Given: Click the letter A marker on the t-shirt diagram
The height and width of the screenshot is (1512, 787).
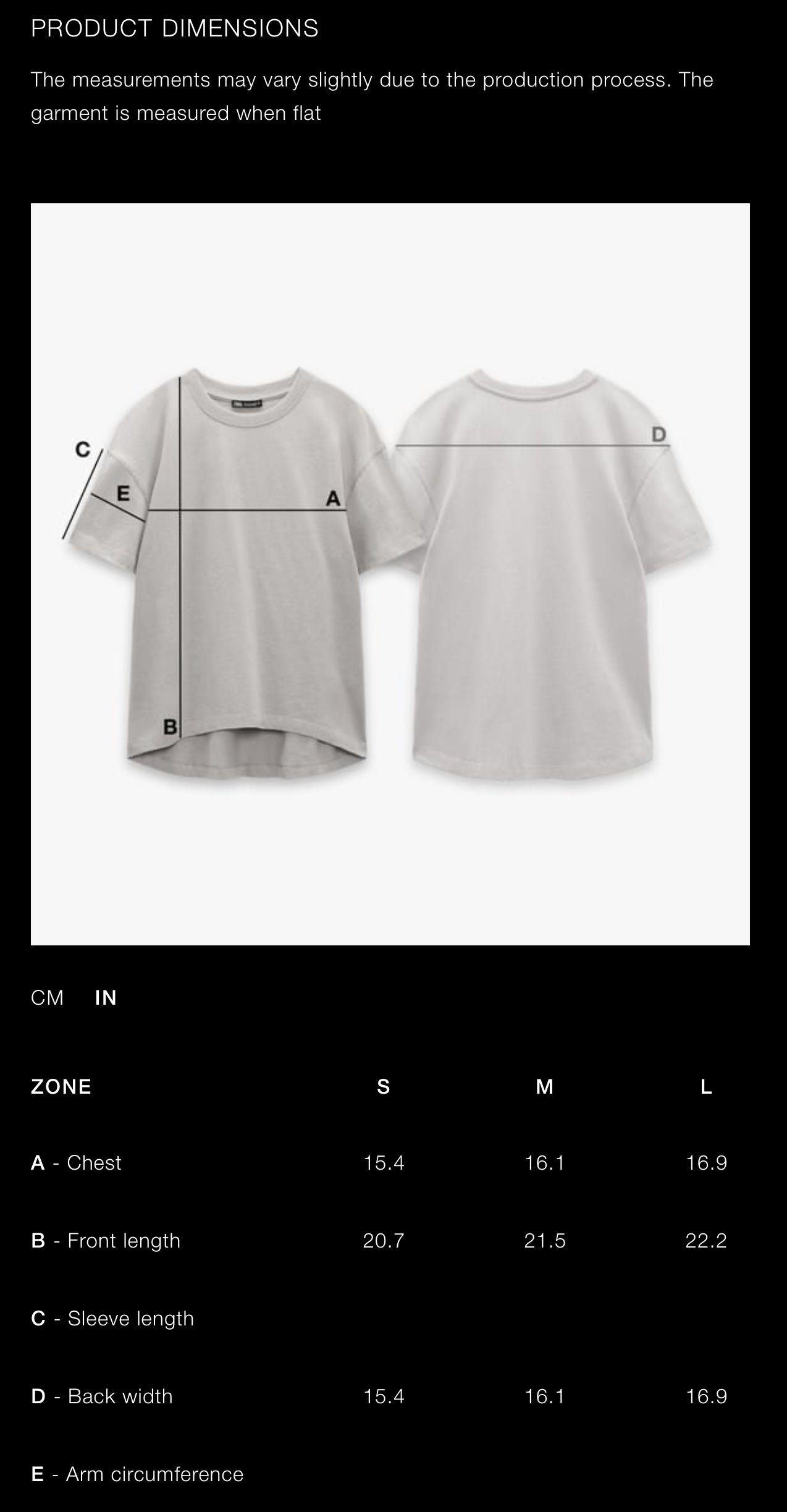Looking at the screenshot, I should click(332, 497).
